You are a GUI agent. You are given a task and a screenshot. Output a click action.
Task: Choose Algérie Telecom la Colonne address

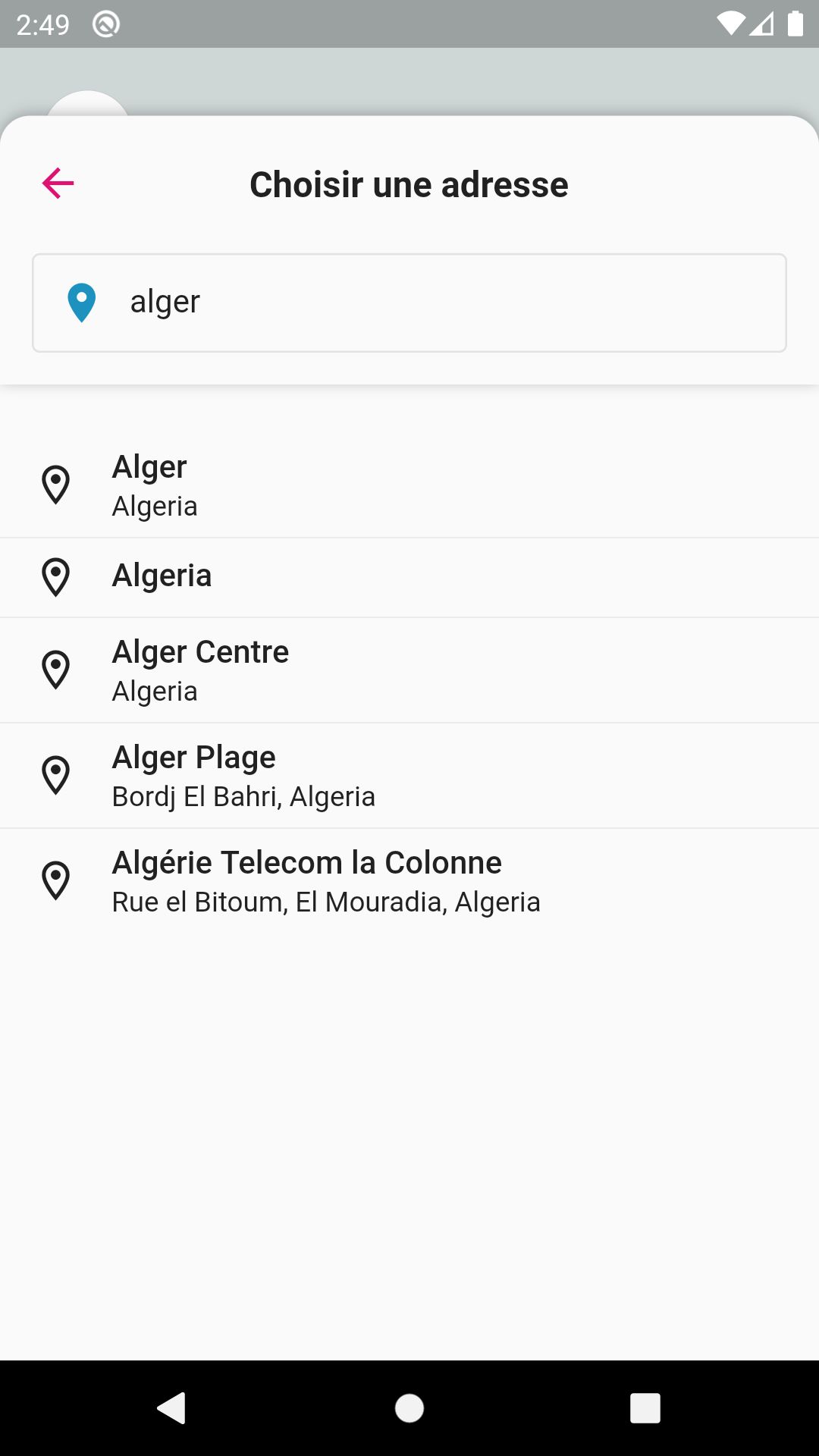point(409,881)
